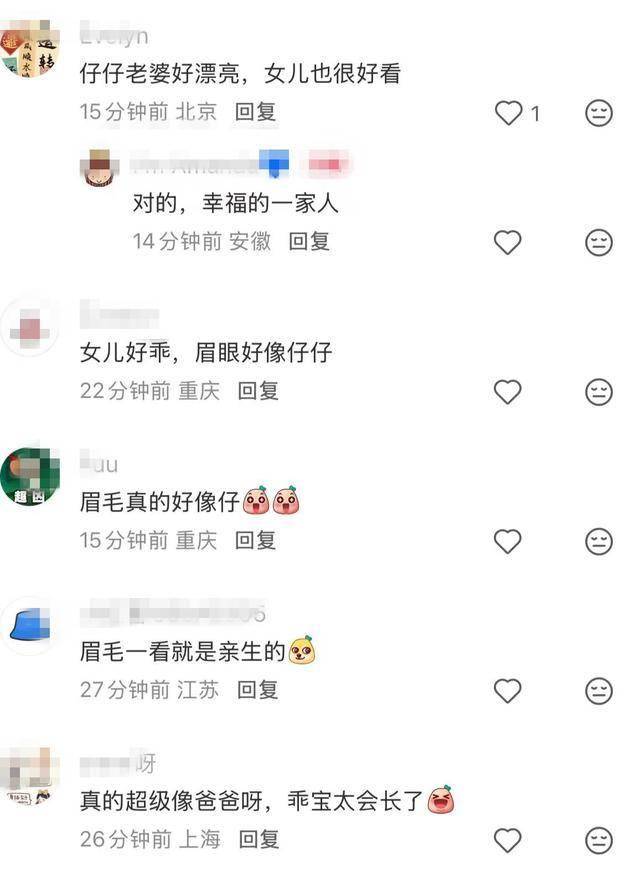
Task: Dislike the comment '仔仔老婆好漂亮，女儿也很好看'
Action: tap(598, 113)
